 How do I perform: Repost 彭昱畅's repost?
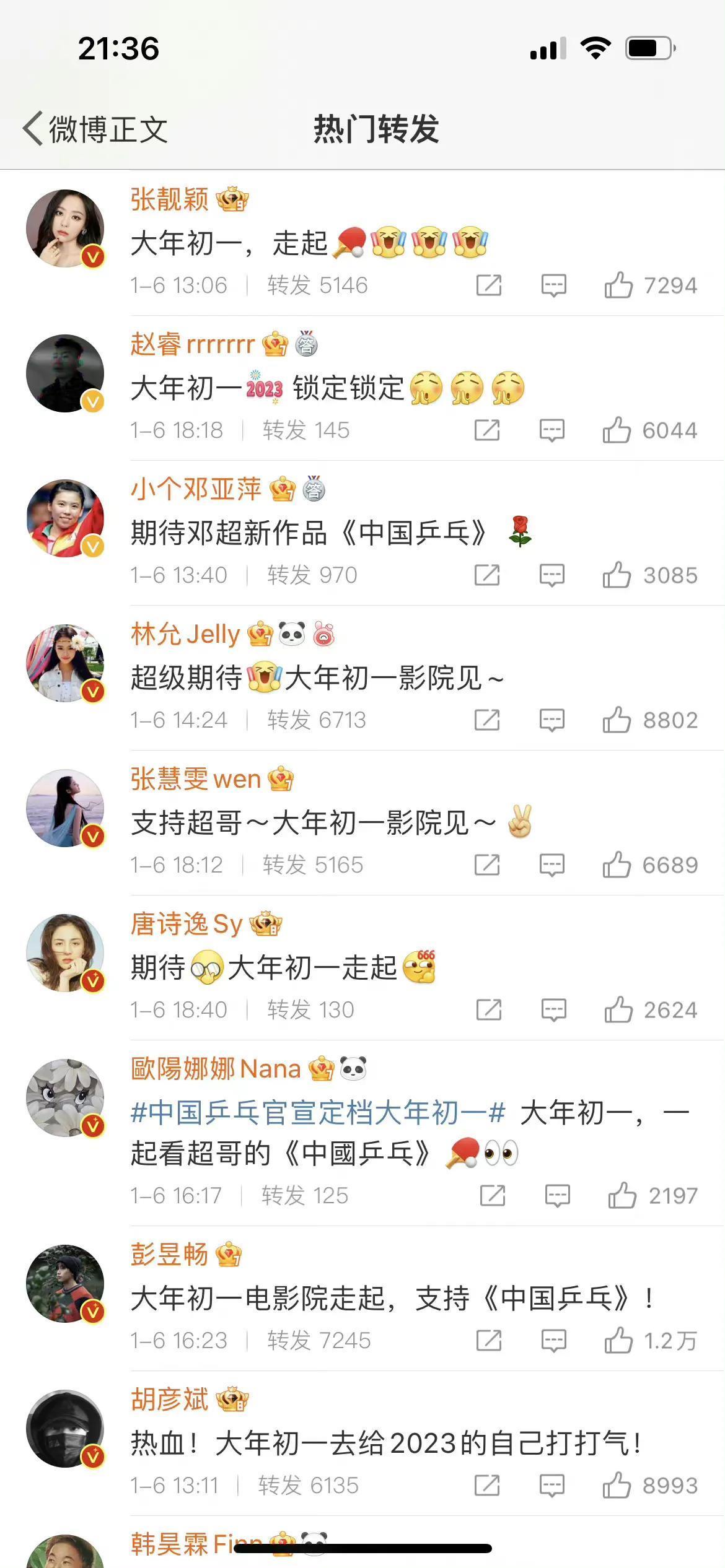coord(489,1341)
